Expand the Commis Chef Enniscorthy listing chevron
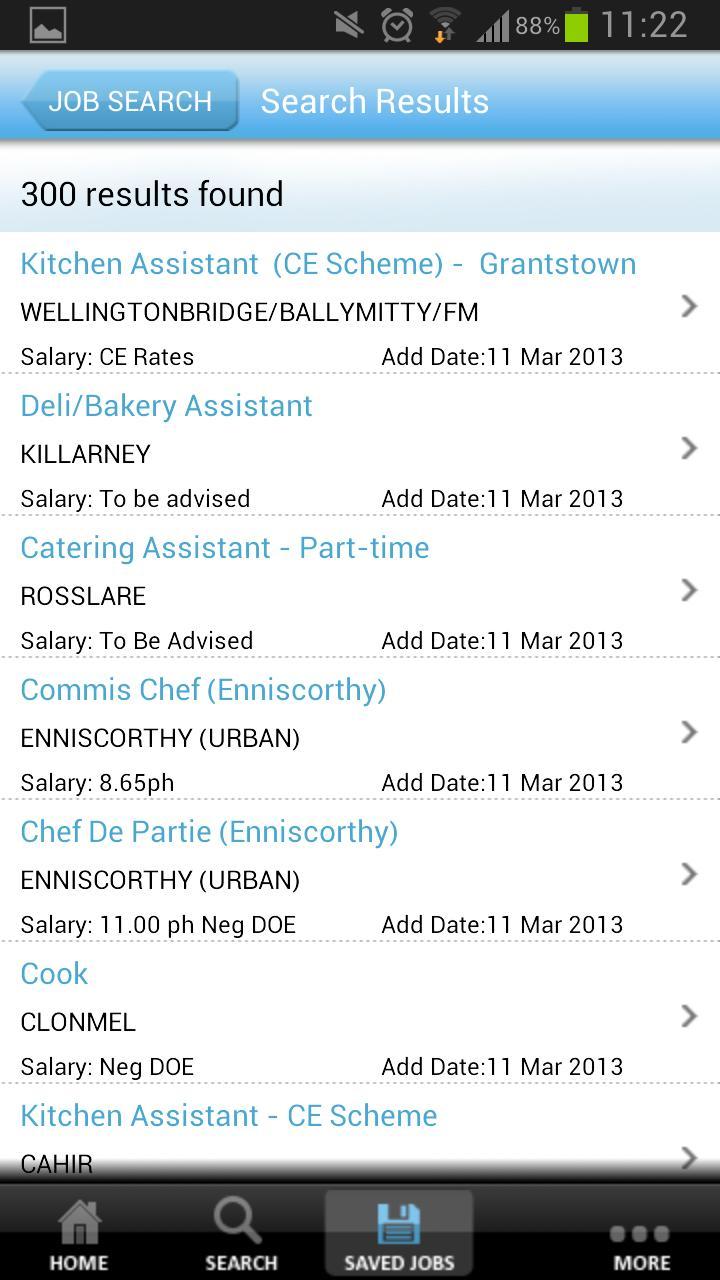 [689, 732]
